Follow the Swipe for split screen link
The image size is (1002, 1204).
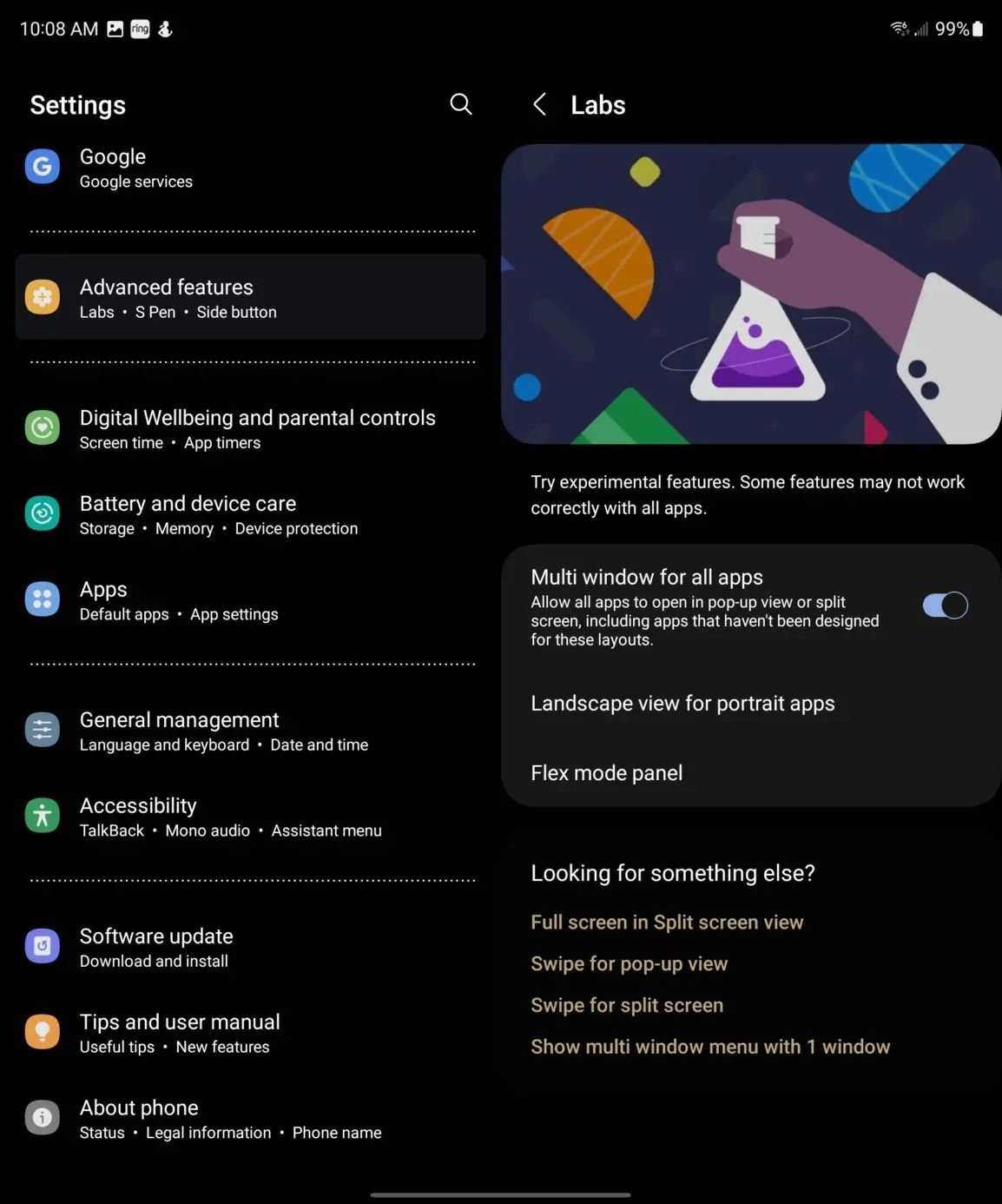click(x=627, y=1005)
